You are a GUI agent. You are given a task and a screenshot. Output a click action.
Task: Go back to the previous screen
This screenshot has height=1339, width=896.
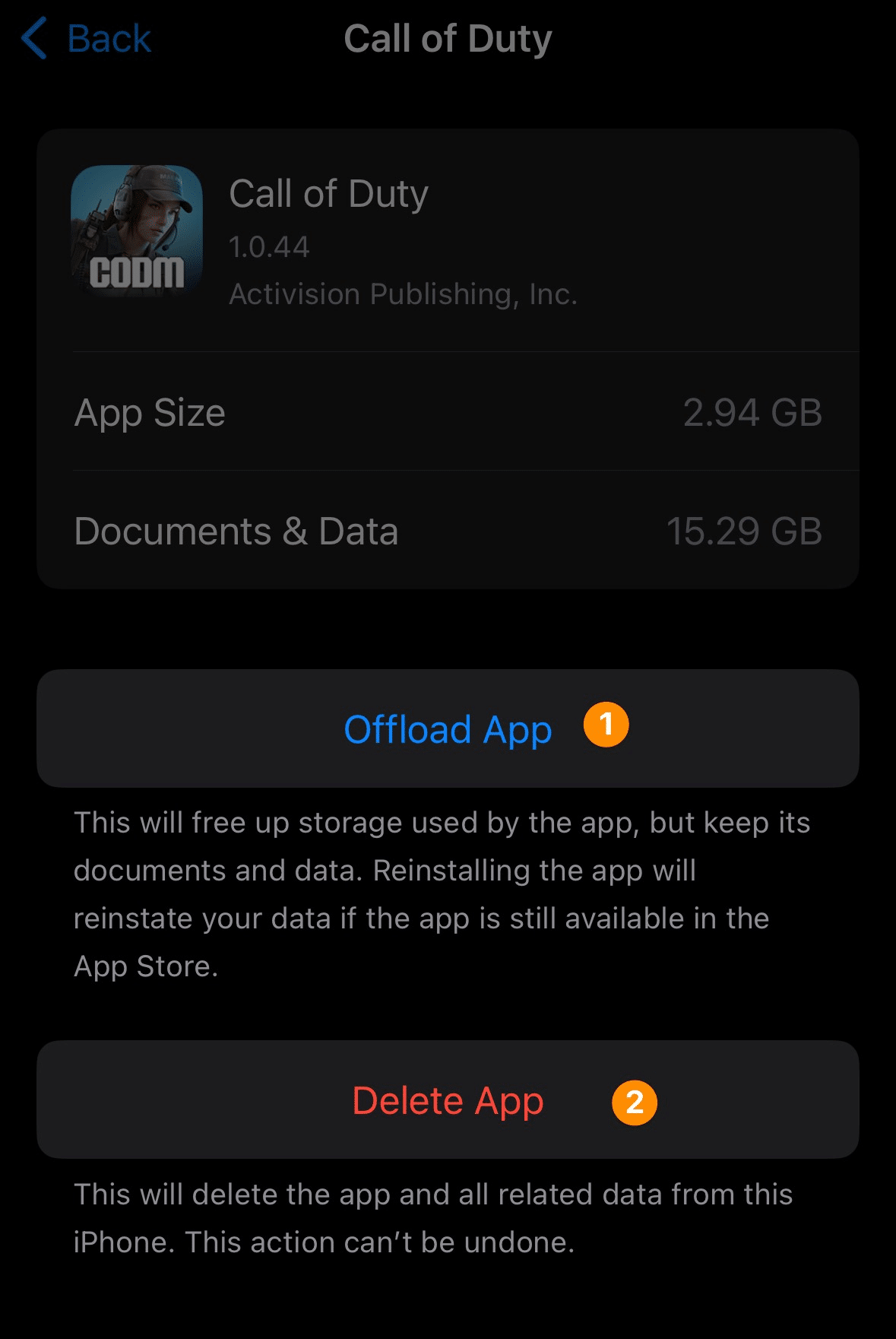pyautogui.click(x=87, y=39)
